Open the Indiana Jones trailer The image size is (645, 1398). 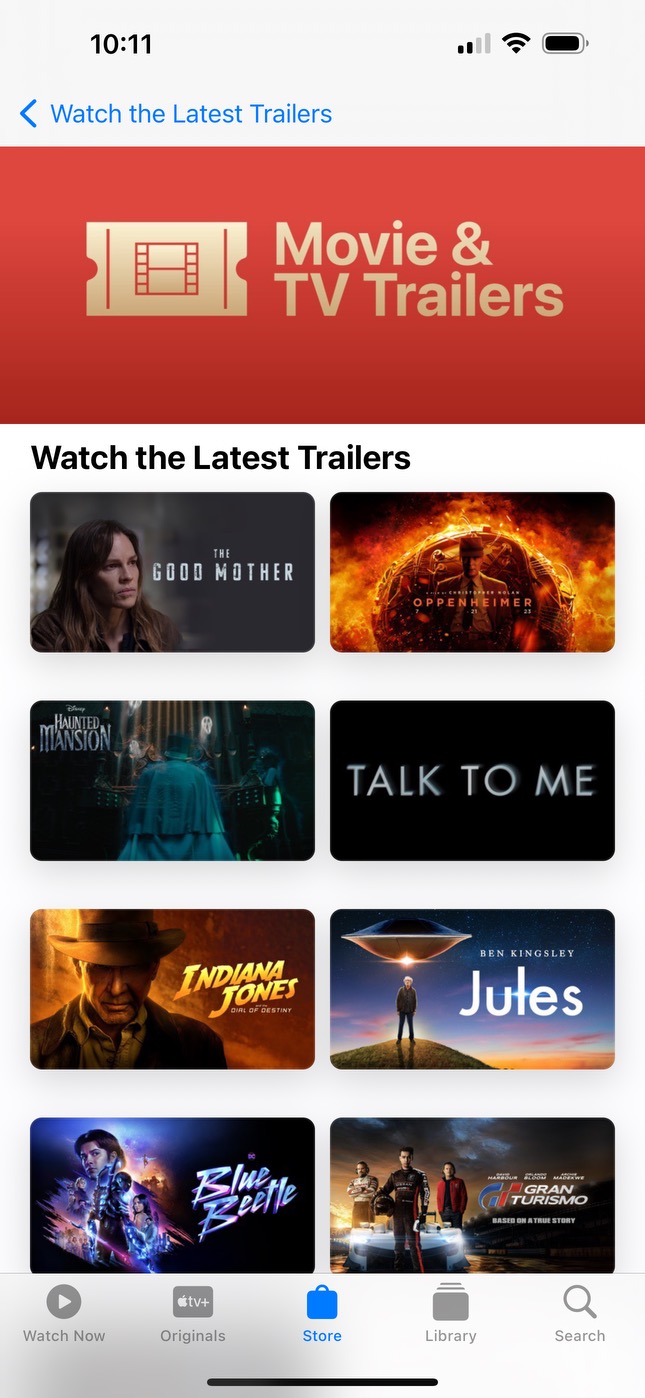pyautogui.click(x=172, y=989)
